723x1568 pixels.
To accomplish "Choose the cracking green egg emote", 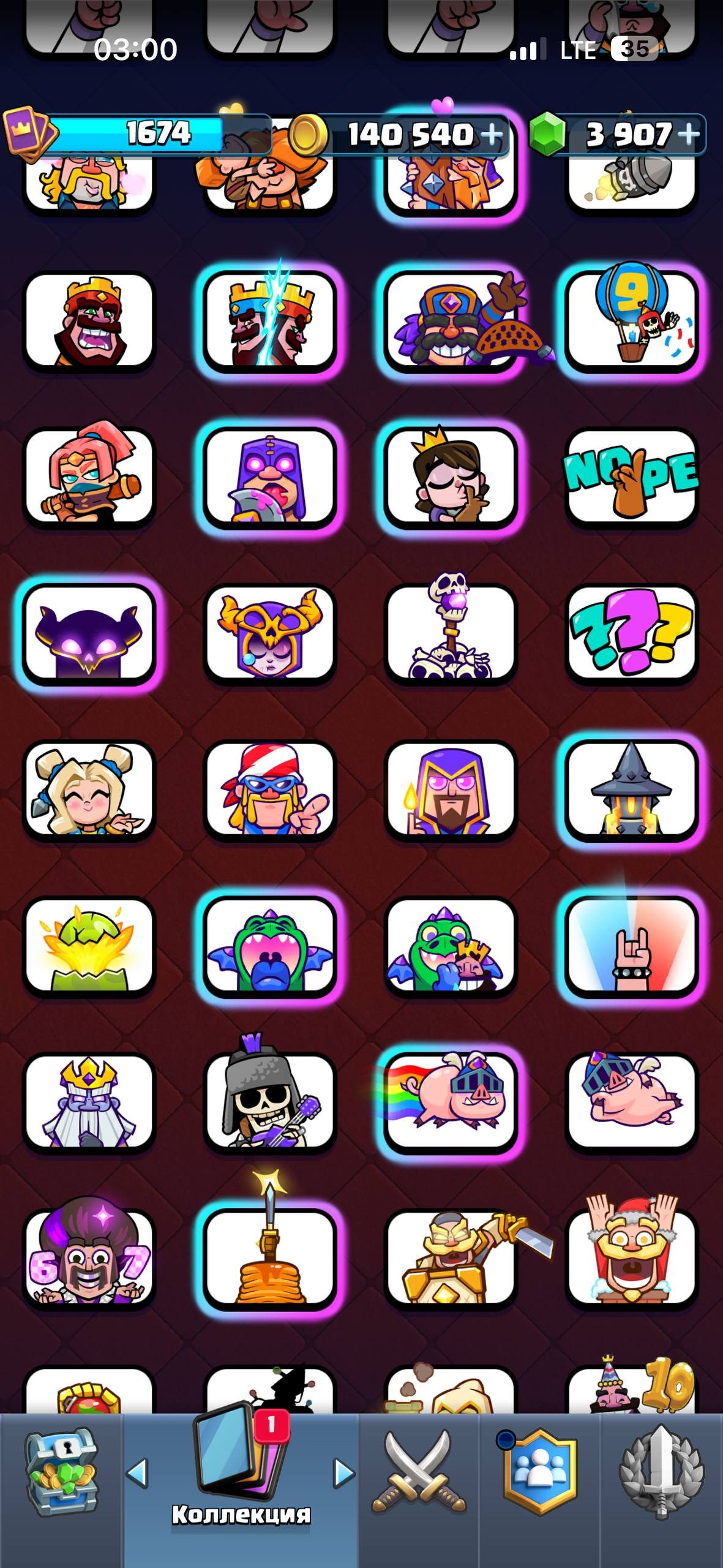I will click(89, 946).
